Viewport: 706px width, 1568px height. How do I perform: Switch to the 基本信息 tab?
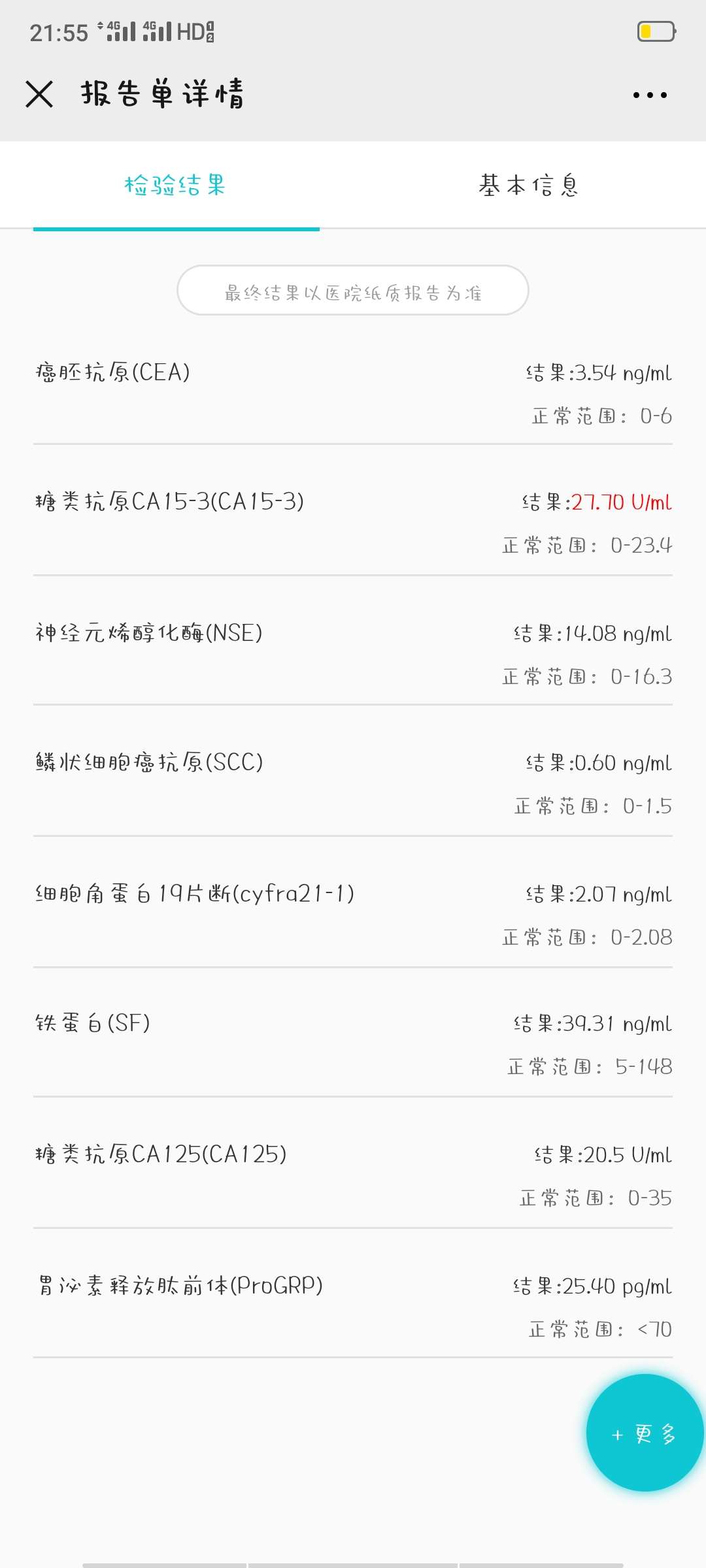pos(529,186)
